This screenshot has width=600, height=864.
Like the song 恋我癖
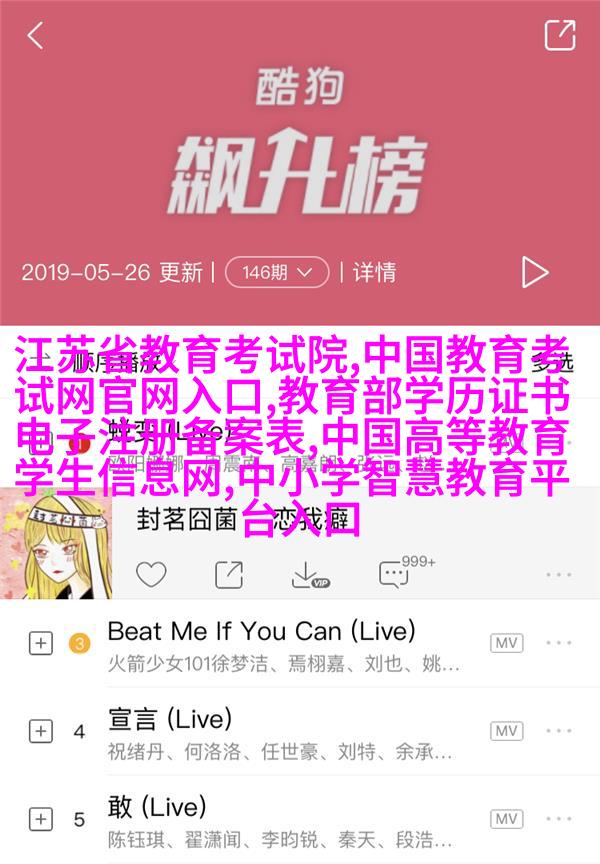(151, 574)
